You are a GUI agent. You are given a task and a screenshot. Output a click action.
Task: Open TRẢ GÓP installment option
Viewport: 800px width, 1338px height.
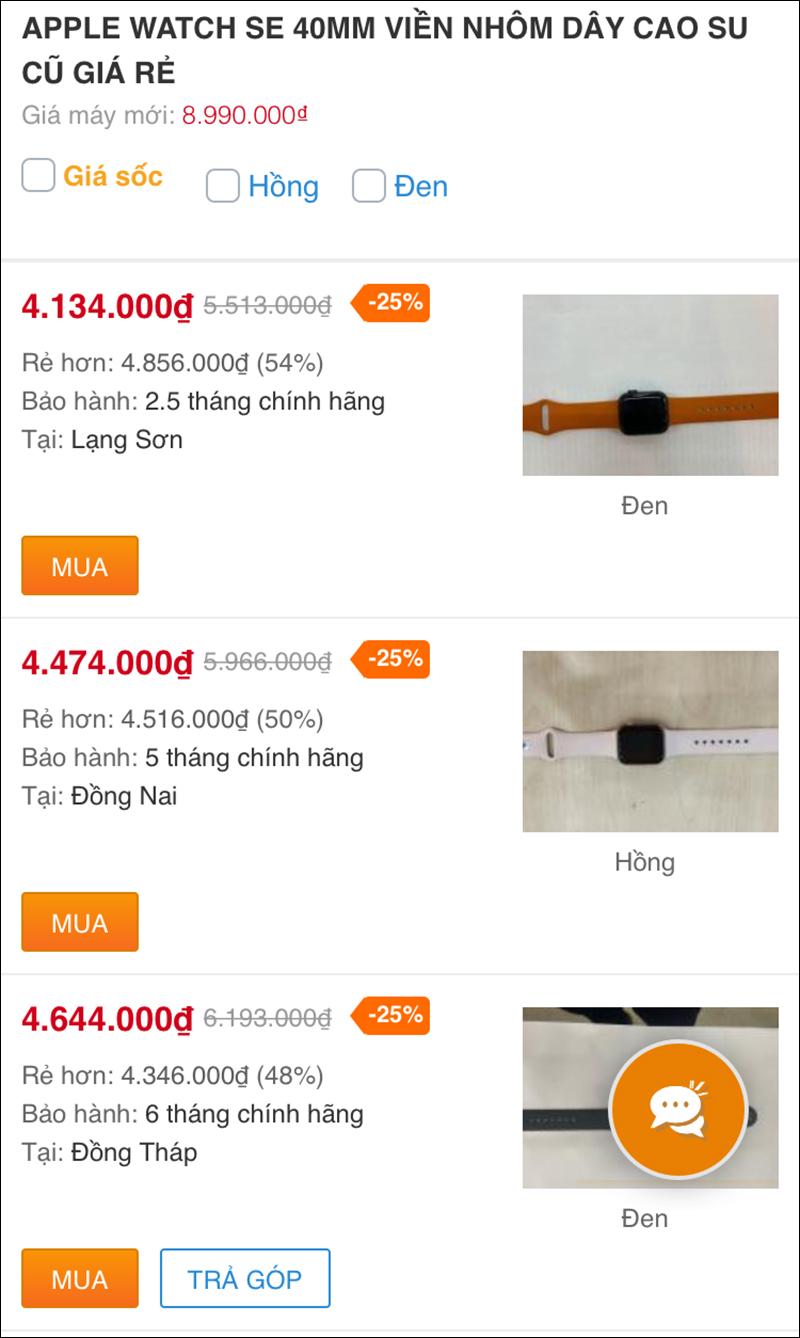point(245,1278)
